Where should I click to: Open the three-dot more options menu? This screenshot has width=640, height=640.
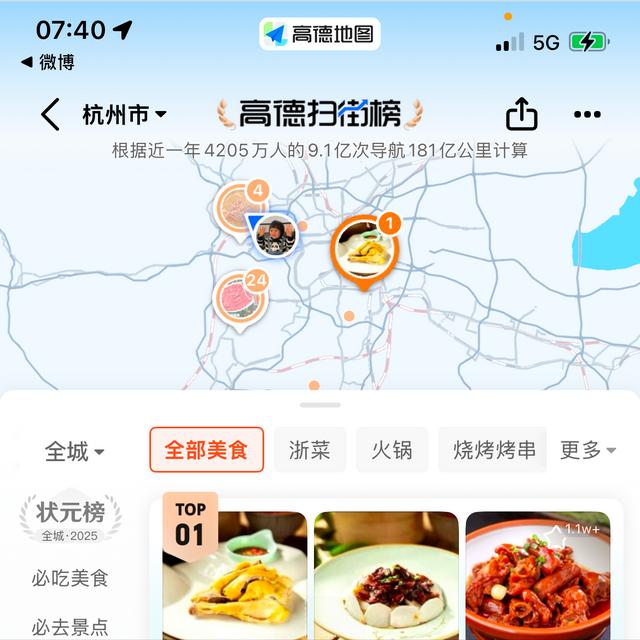(587, 115)
